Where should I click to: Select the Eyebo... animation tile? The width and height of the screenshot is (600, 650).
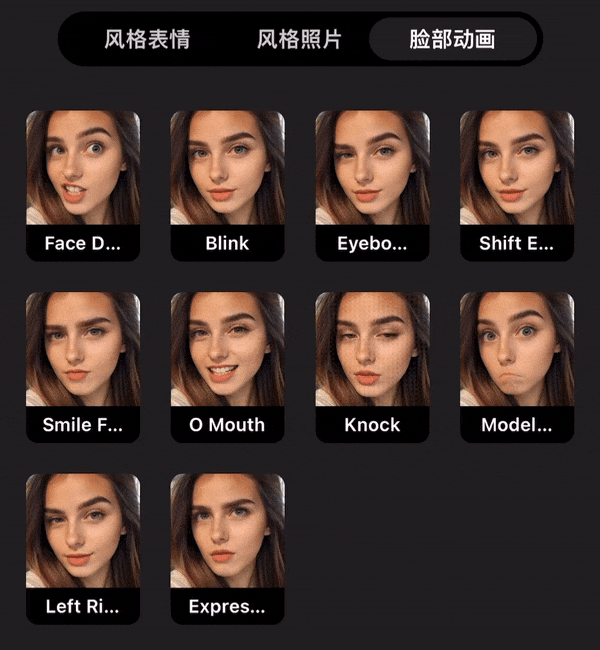pyautogui.click(x=372, y=185)
